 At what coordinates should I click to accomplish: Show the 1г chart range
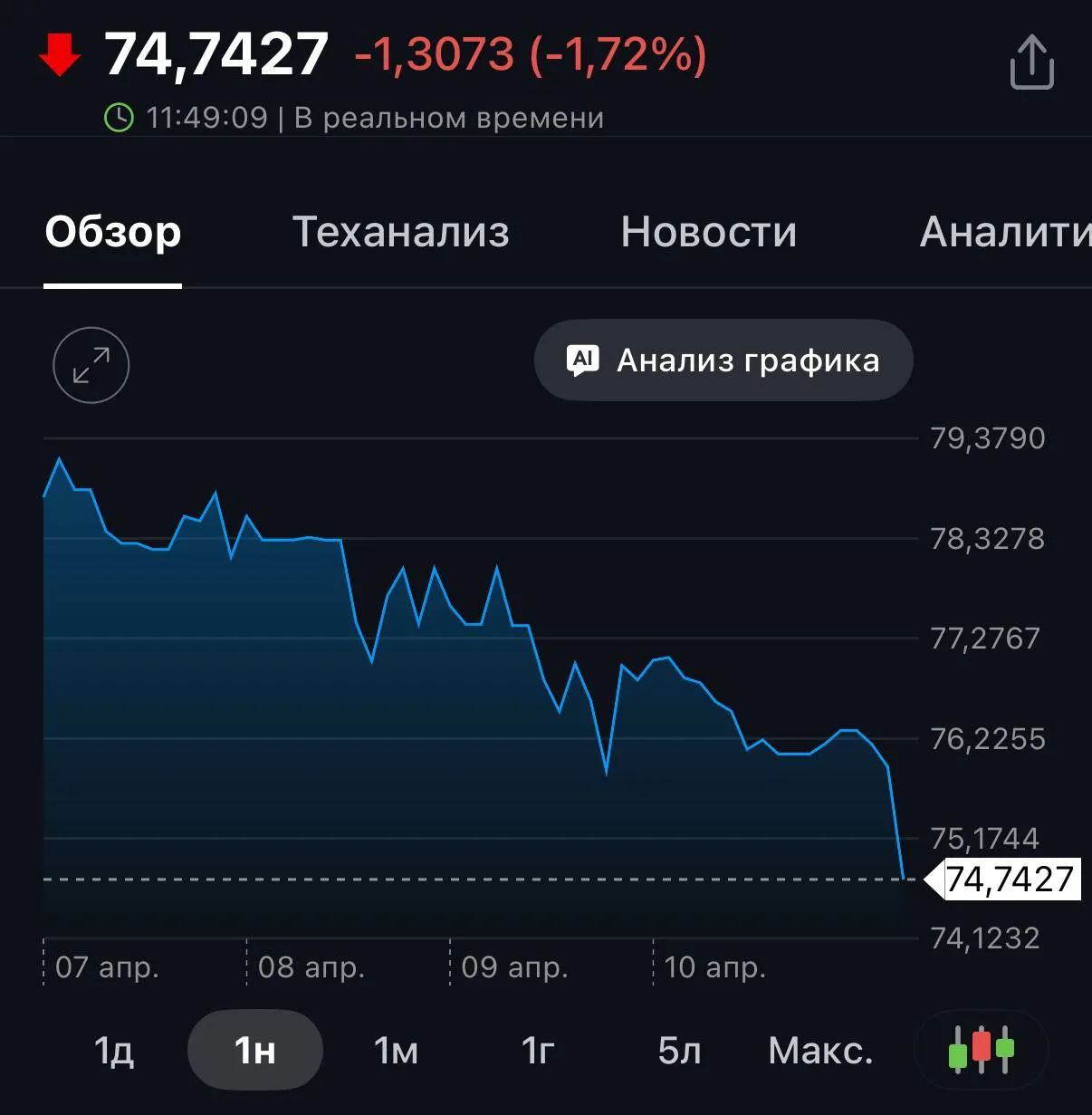(538, 1051)
